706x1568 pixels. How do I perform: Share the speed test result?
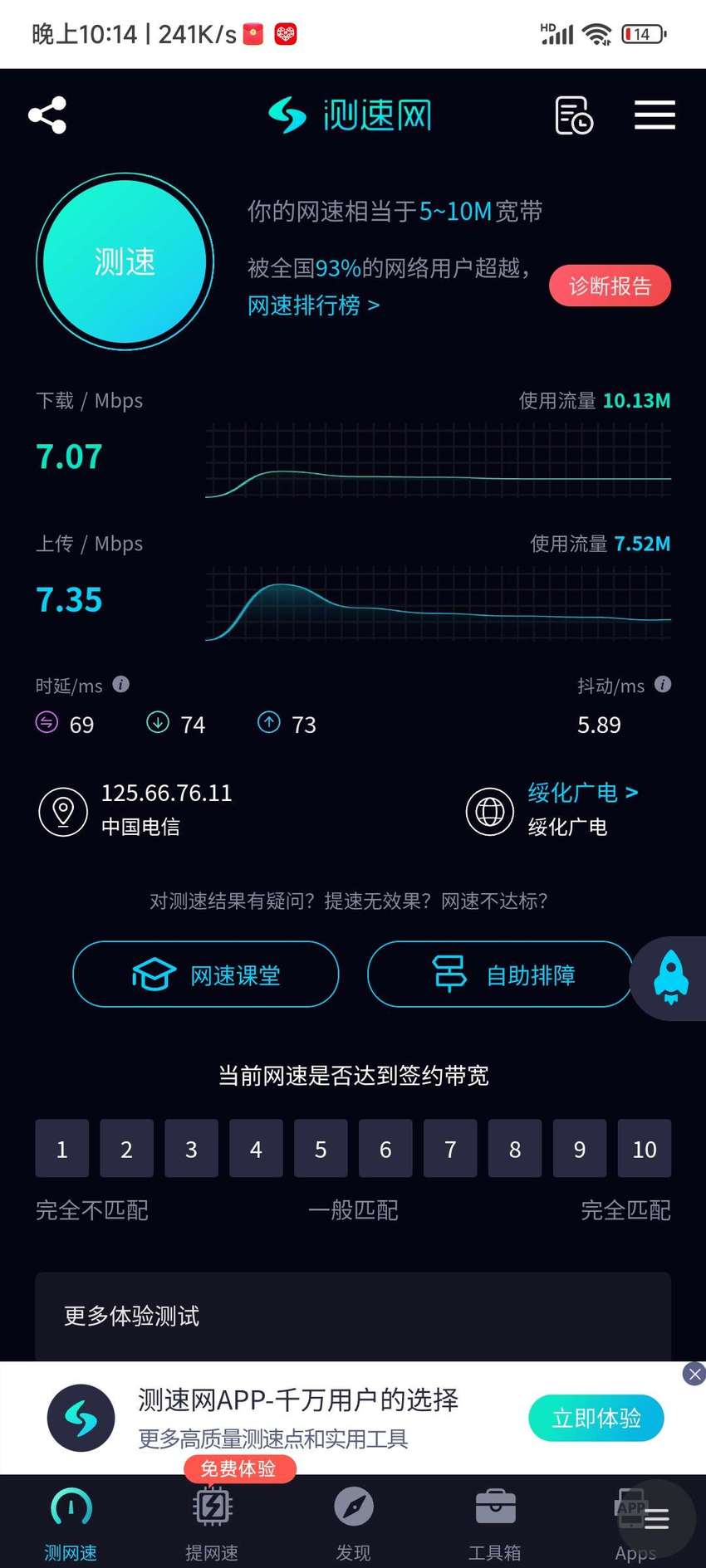pyautogui.click(x=47, y=115)
